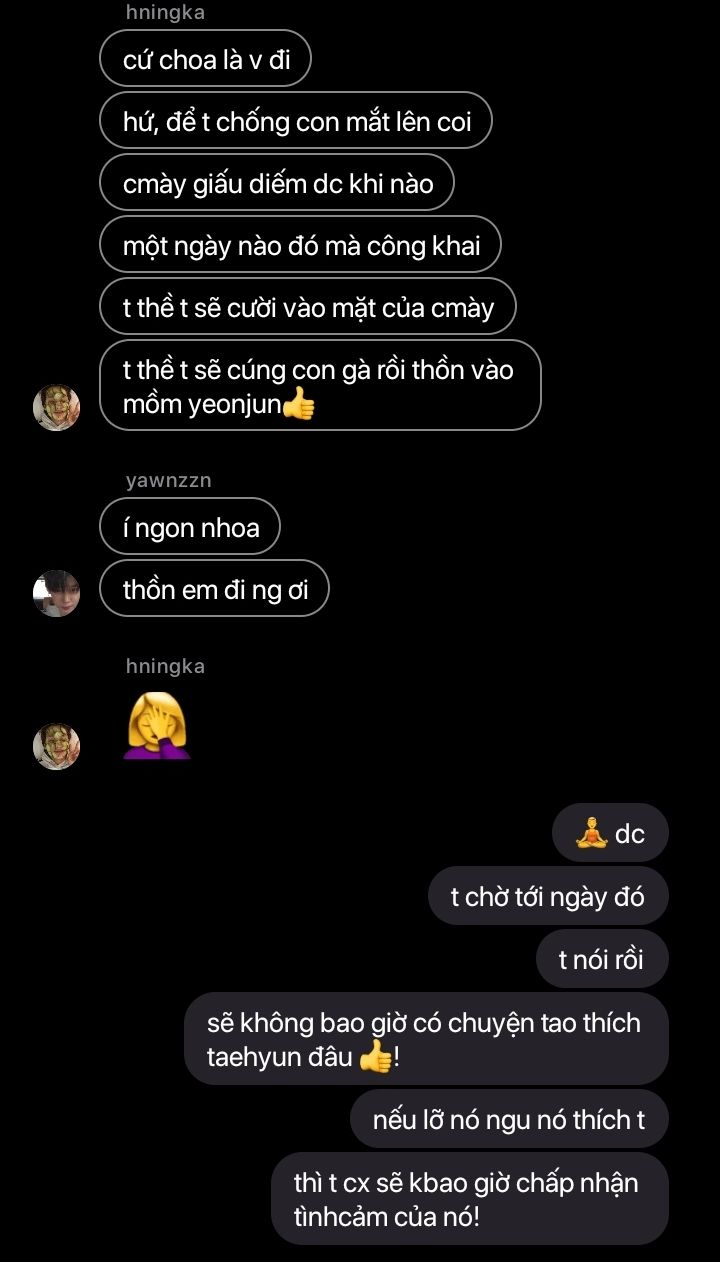Image resolution: width=720 pixels, height=1262 pixels.
Task: Open hningka's avatar next to the facepalm emoji
Action: click(x=57, y=746)
